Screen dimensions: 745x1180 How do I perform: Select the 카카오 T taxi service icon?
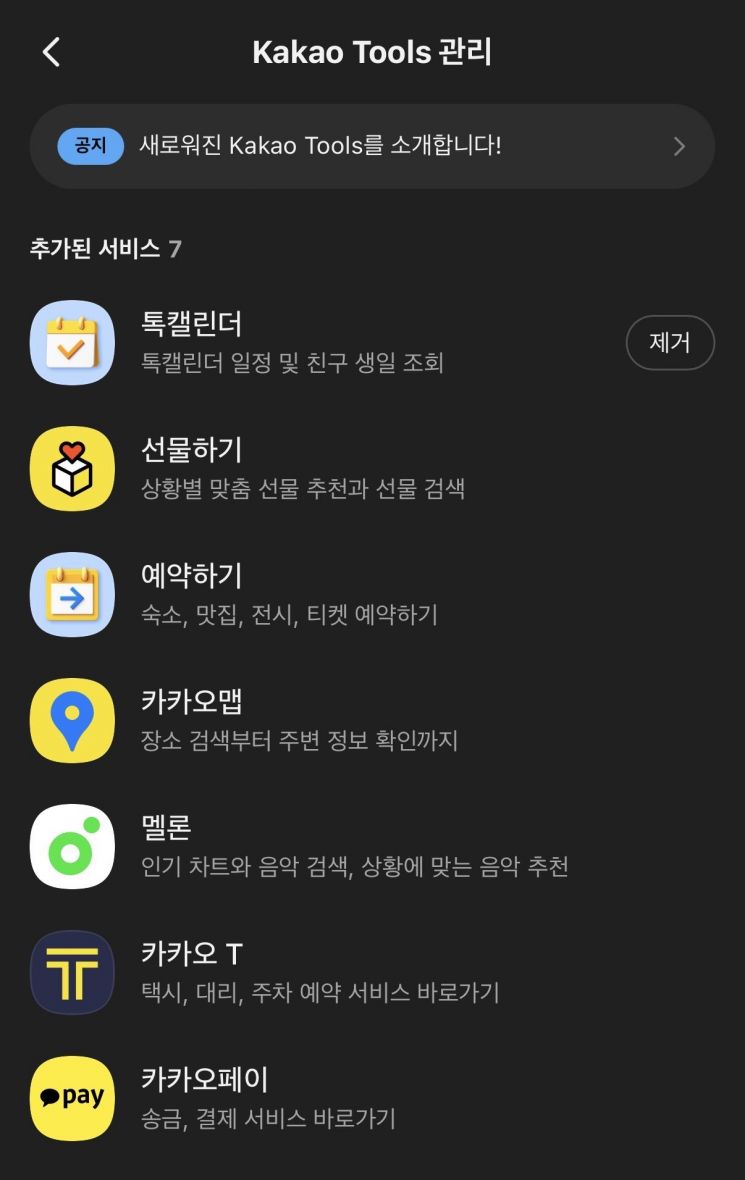(x=72, y=971)
